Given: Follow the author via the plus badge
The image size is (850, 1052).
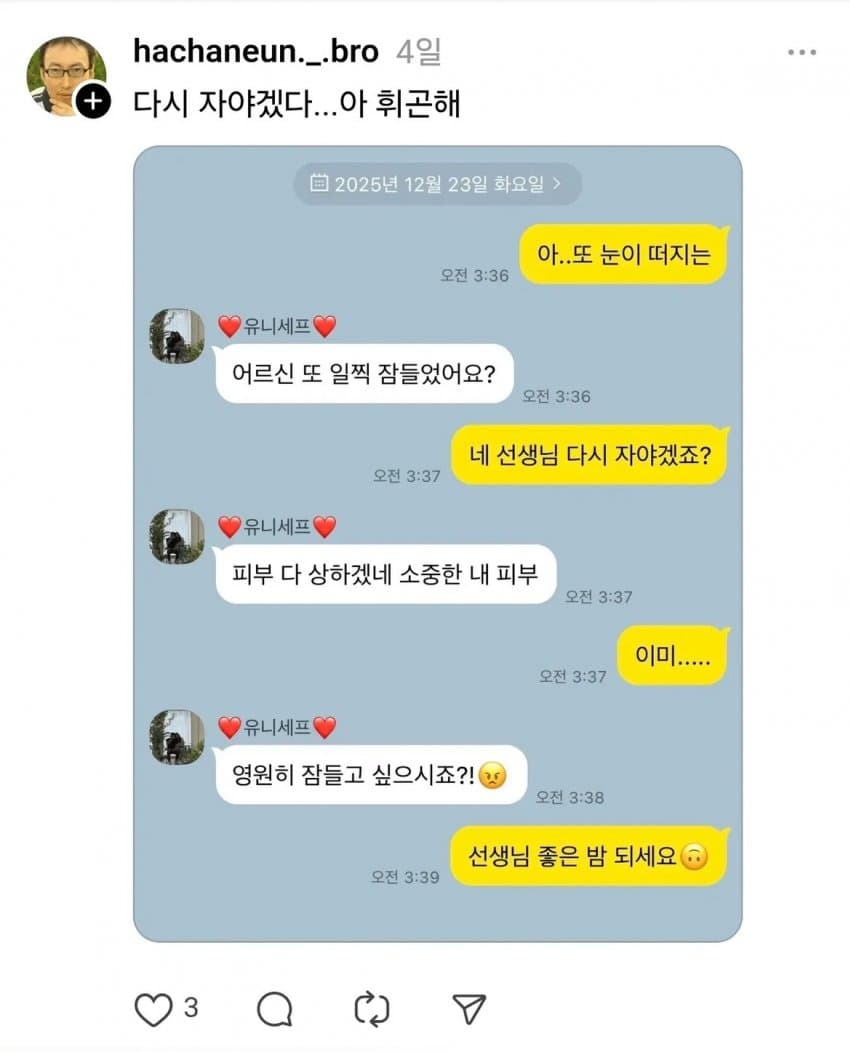Looking at the screenshot, I should point(93,101).
